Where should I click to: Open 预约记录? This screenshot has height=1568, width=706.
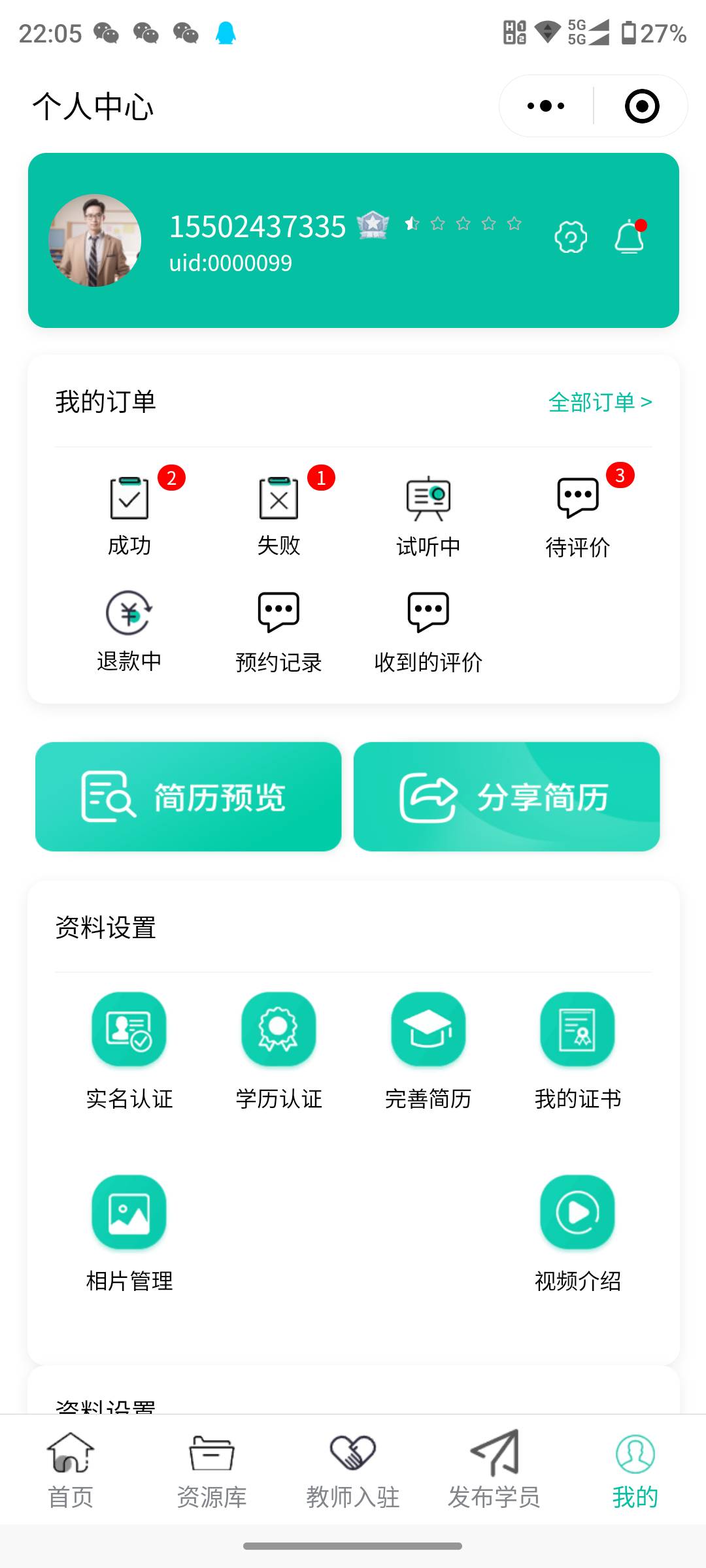pyautogui.click(x=278, y=630)
